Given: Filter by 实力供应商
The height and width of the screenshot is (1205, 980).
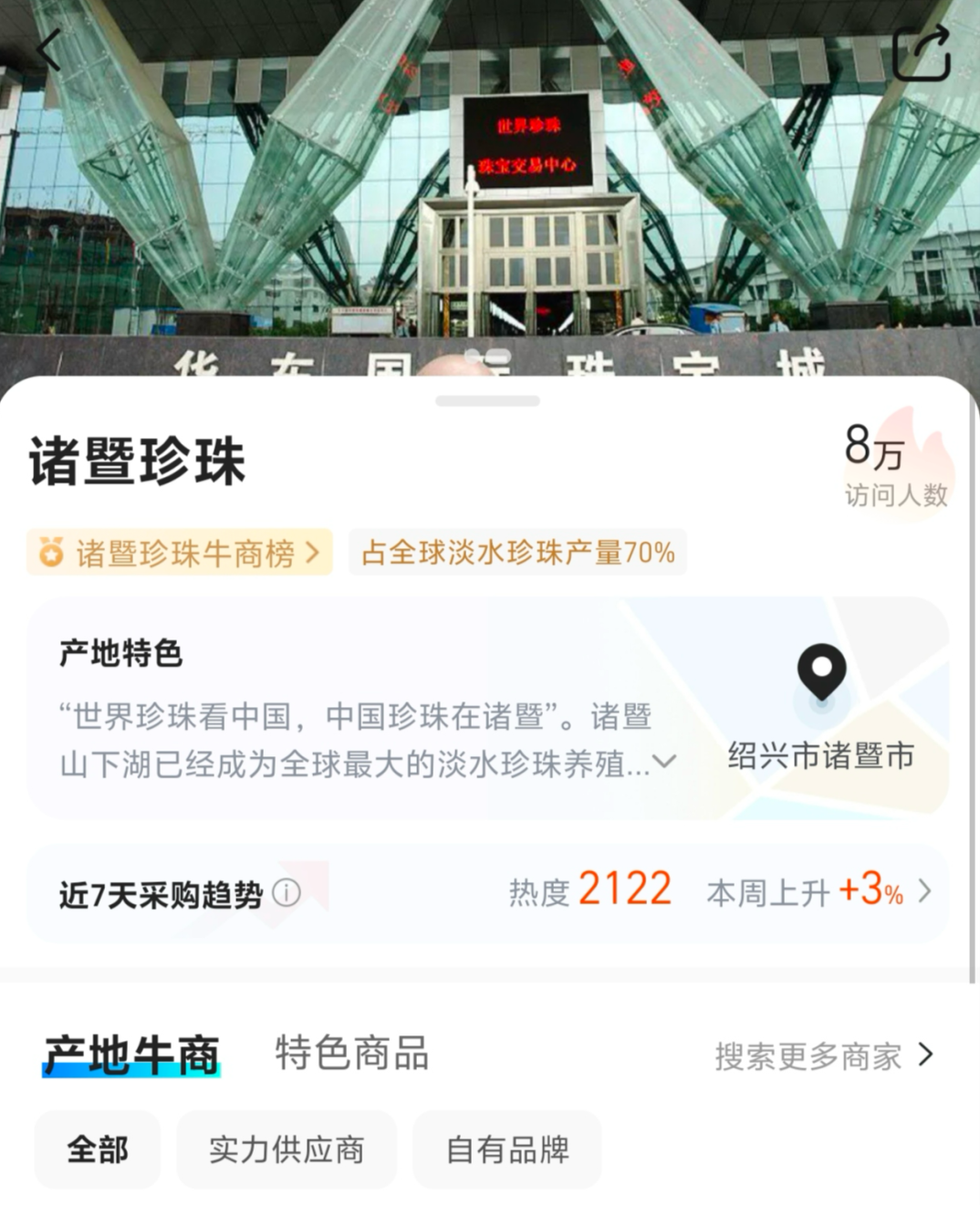Looking at the screenshot, I should pos(287,1149).
